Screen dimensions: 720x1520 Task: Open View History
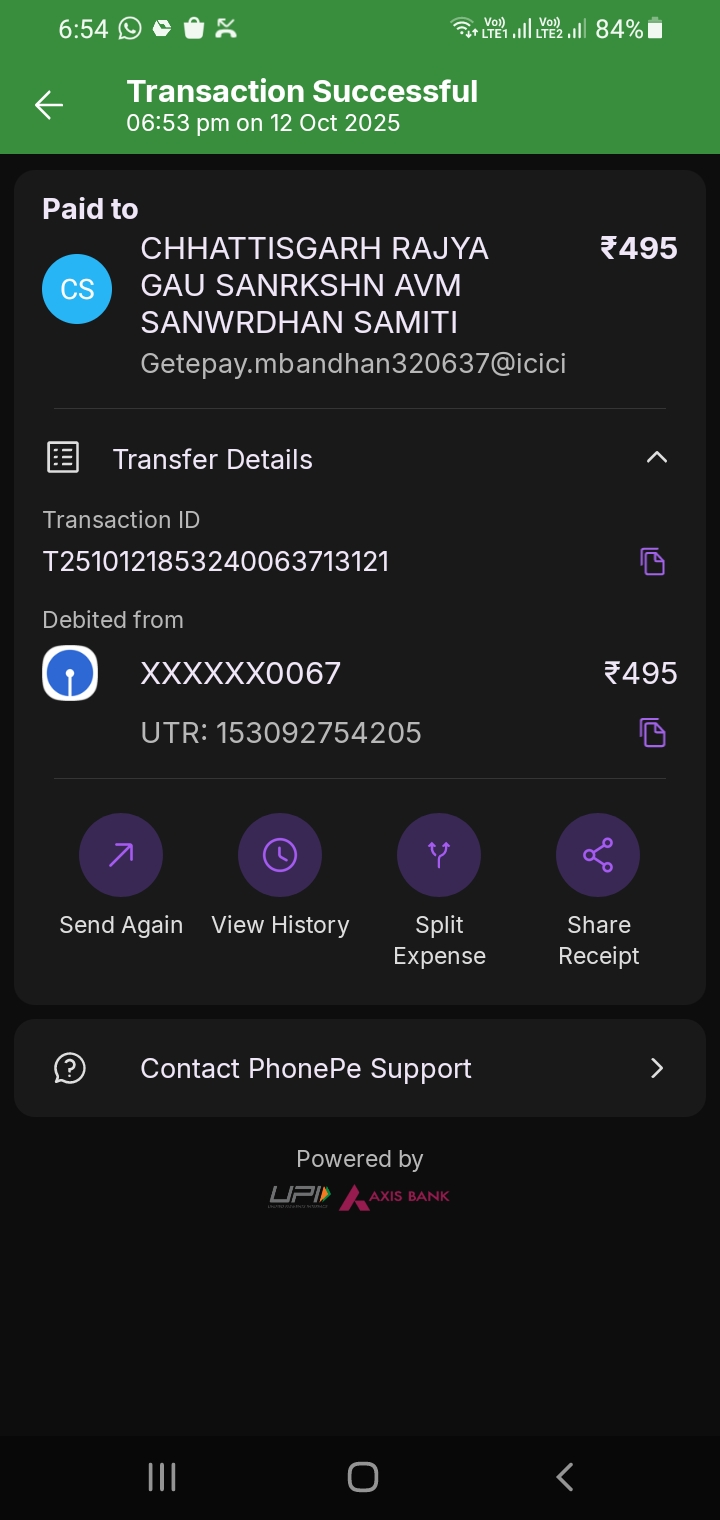(x=280, y=856)
